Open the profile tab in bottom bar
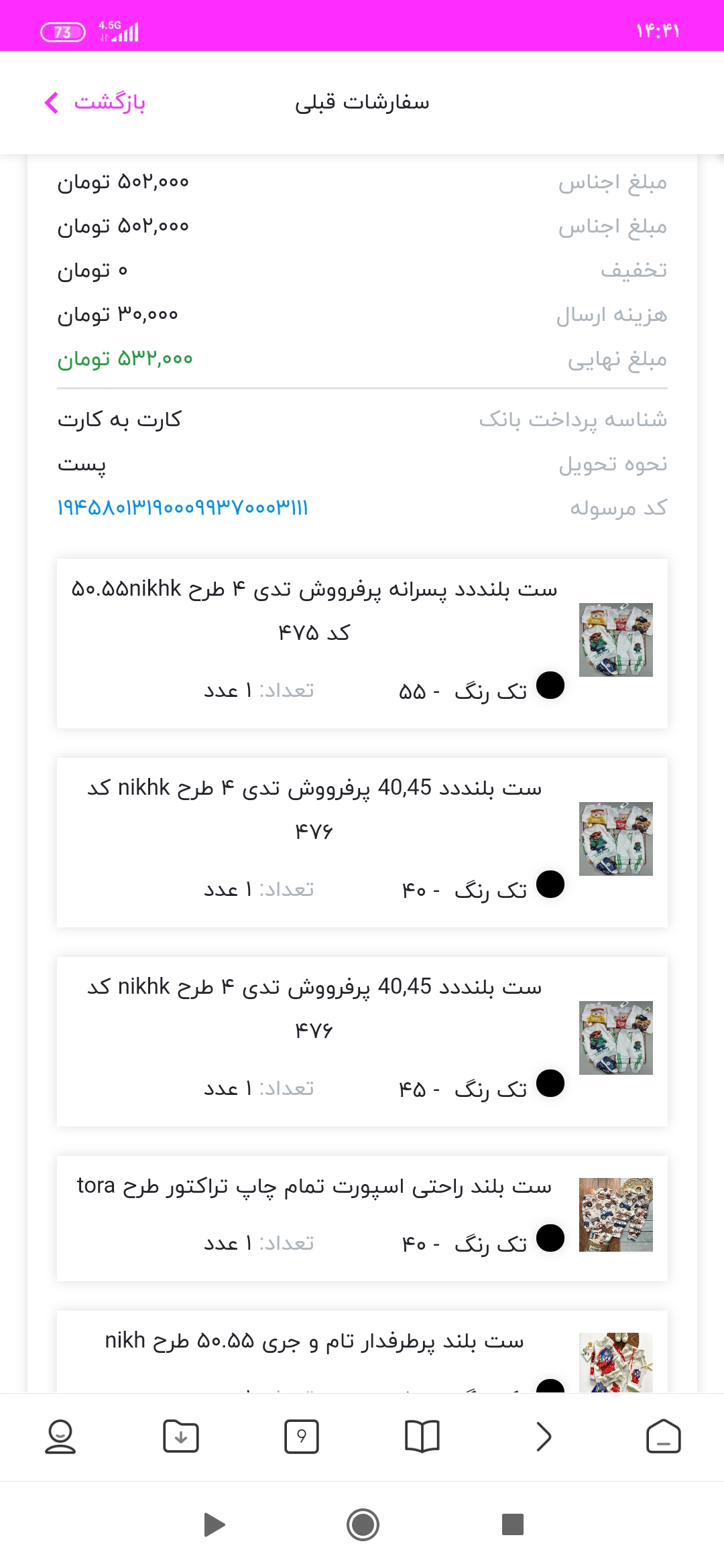Image resolution: width=724 pixels, height=1568 pixels. point(60,1437)
